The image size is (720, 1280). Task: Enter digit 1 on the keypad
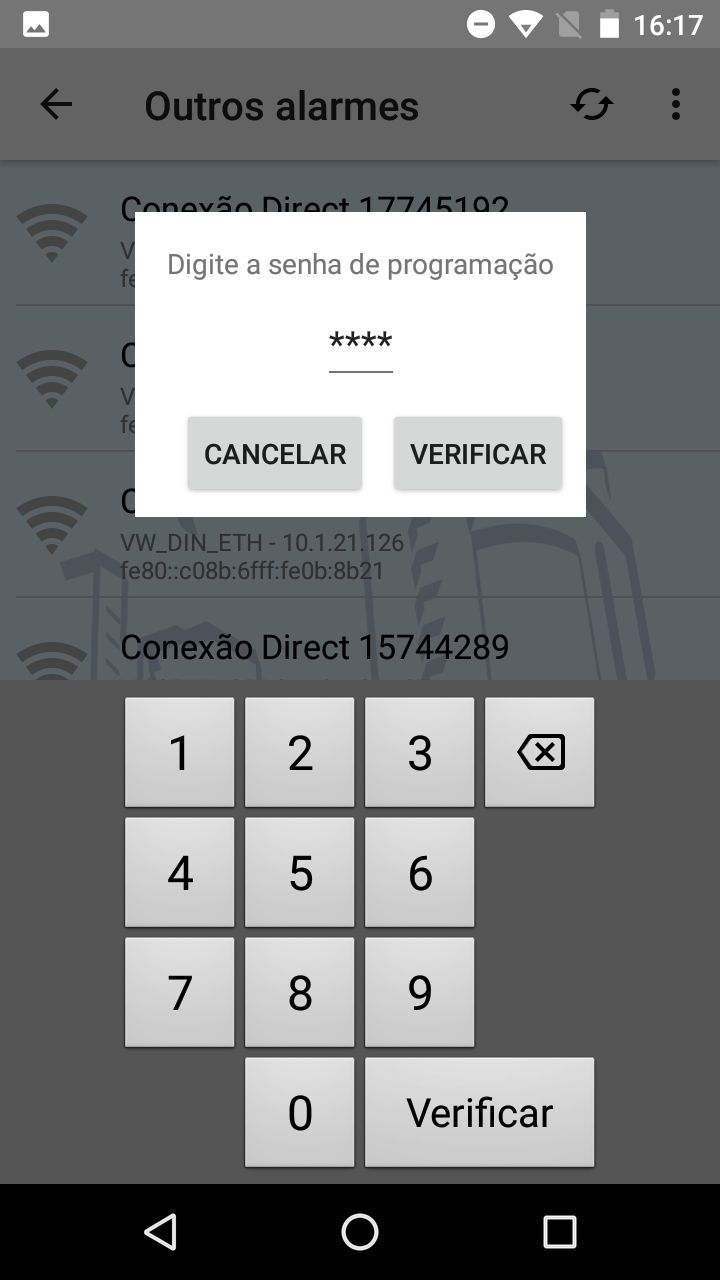pos(180,752)
